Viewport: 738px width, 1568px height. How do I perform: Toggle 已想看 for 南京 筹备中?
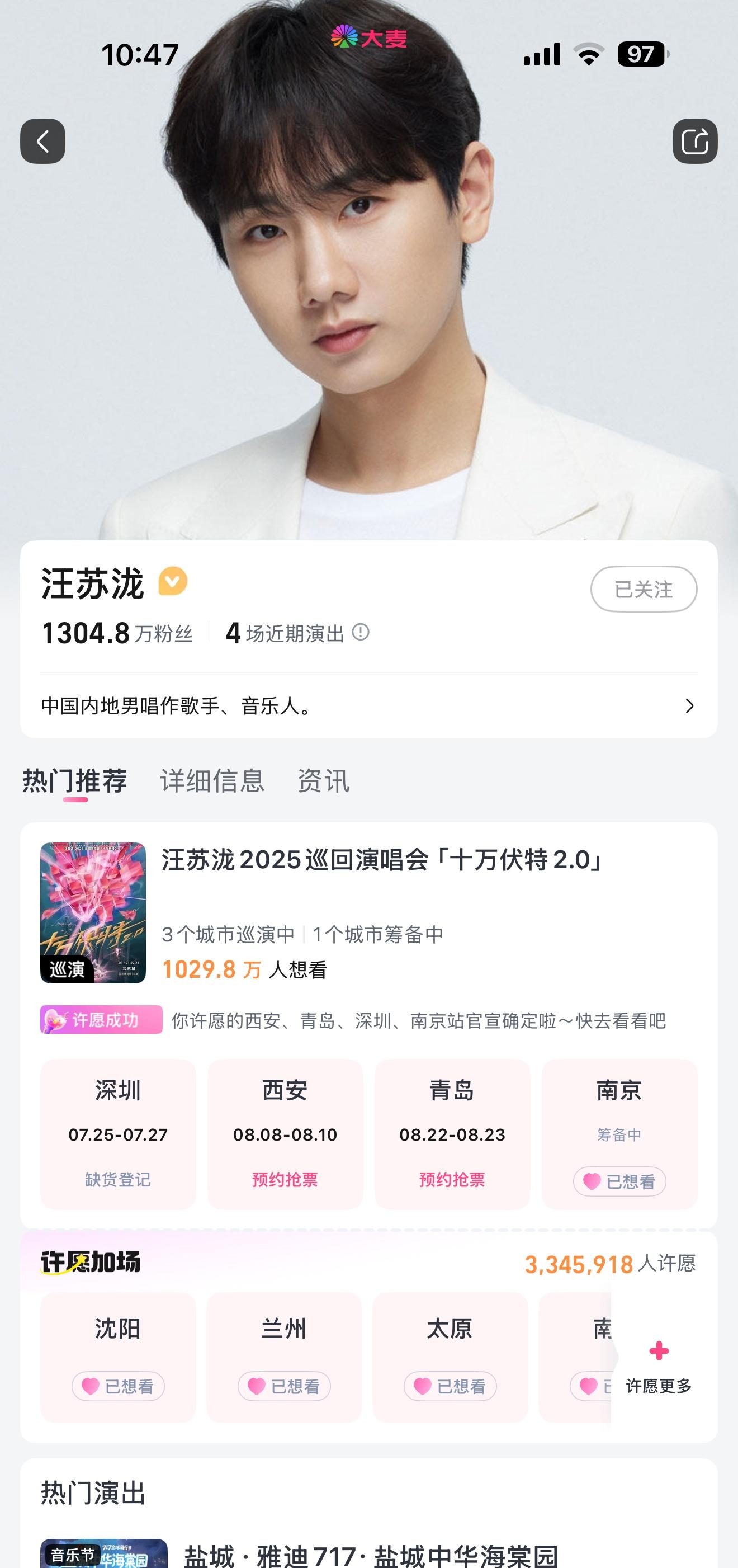point(619,1181)
